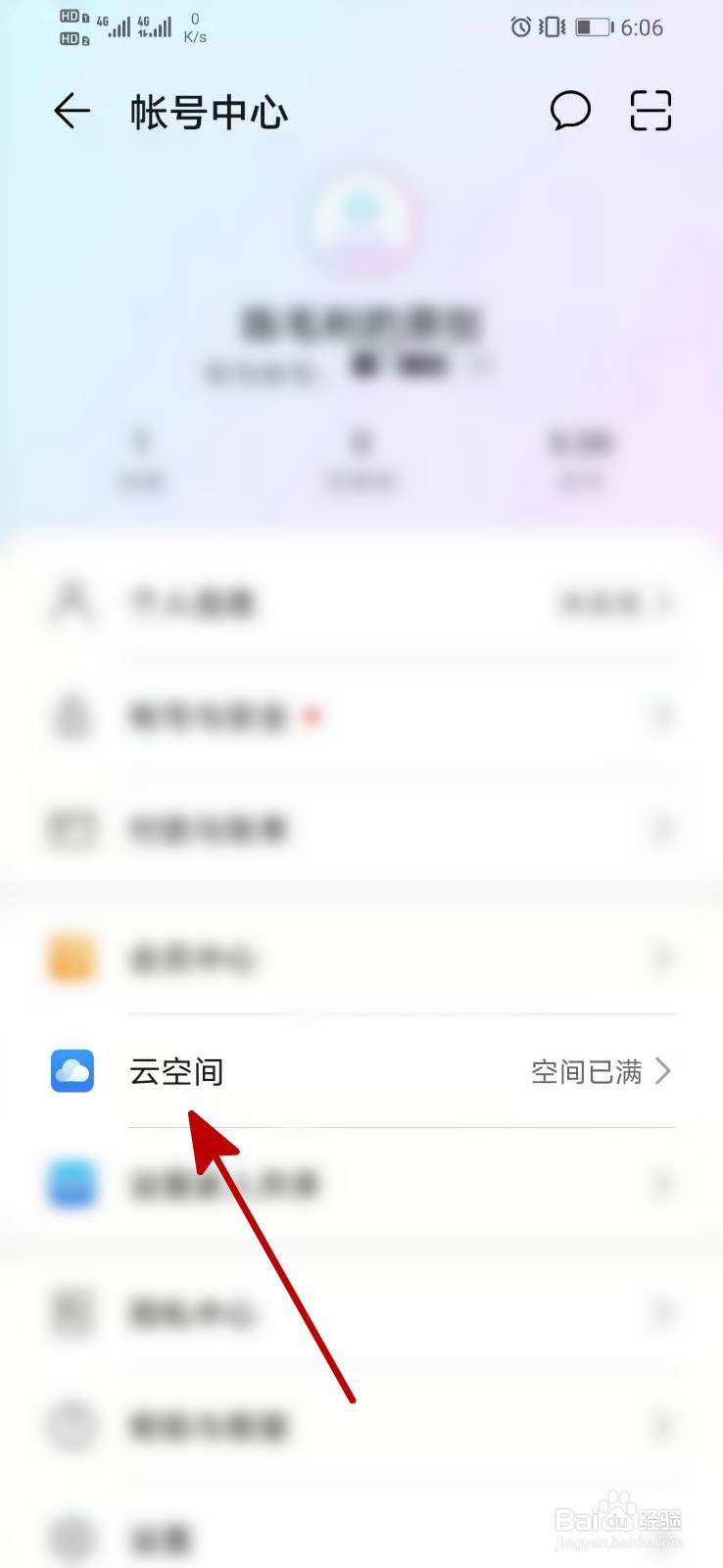The height and width of the screenshot is (1568, 723).
Task: Open the 云空间 cloud icon
Action: click(x=71, y=1072)
